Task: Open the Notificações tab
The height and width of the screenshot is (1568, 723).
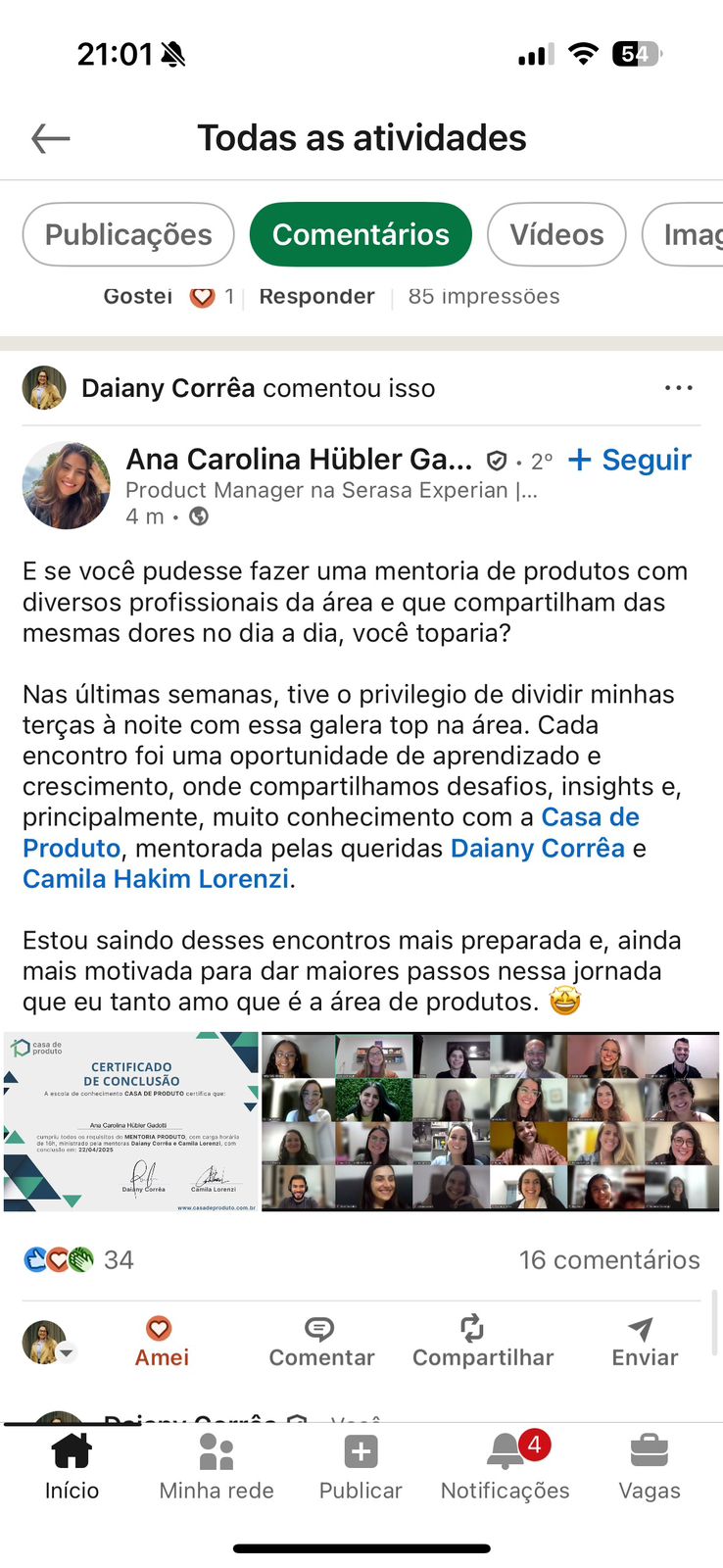Action: tap(505, 1465)
